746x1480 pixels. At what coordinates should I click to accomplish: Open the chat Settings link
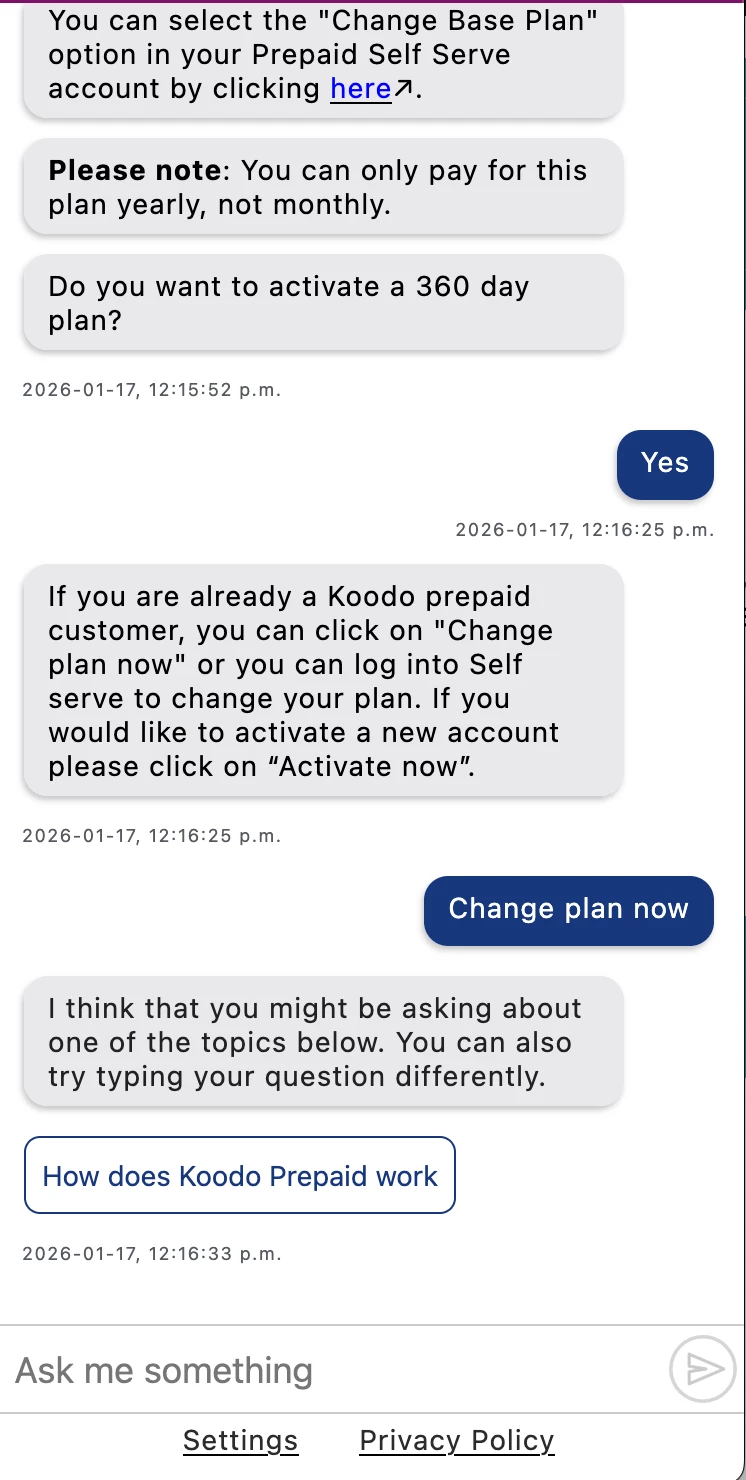[240, 1440]
